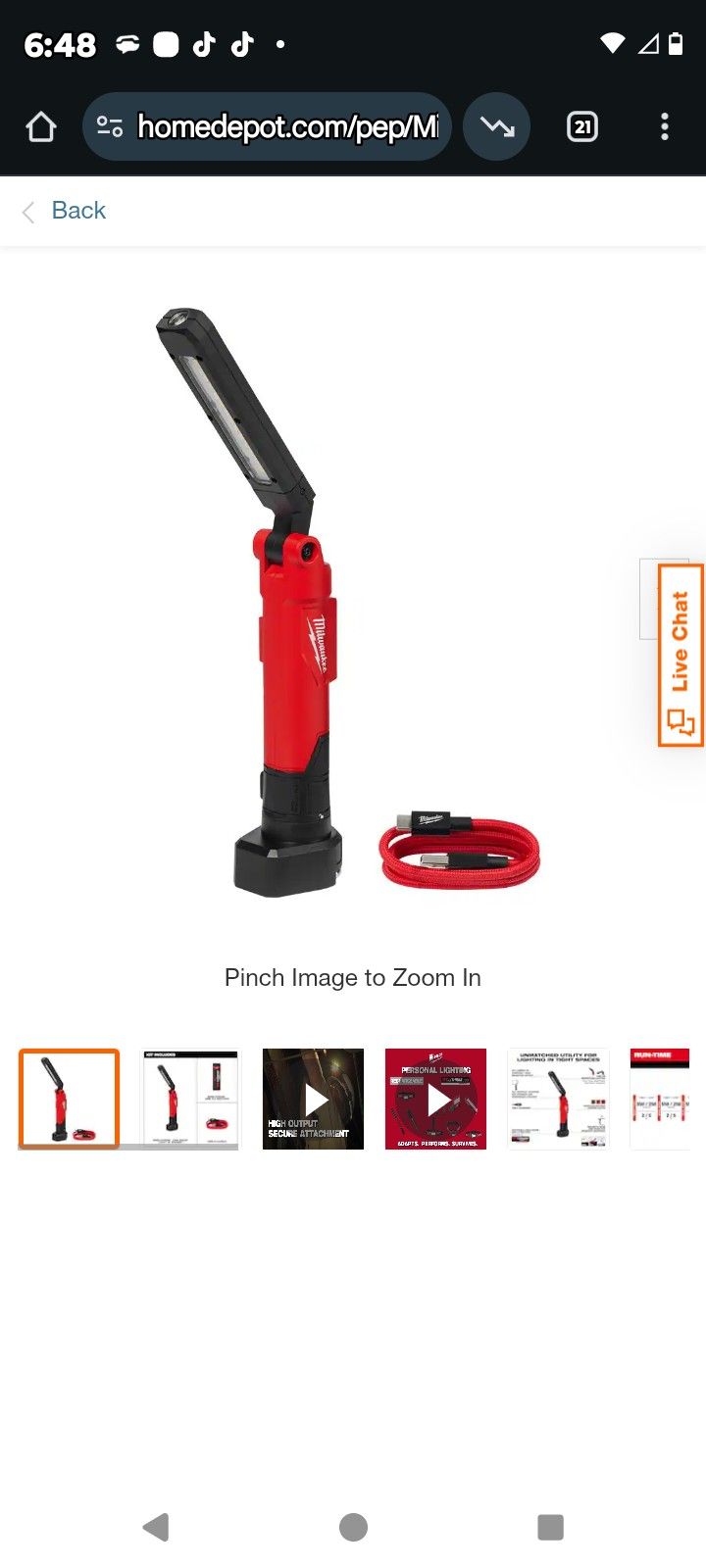Screen dimensions: 706x1568
Task: Go back using the Back link
Action: [x=65, y=211]
